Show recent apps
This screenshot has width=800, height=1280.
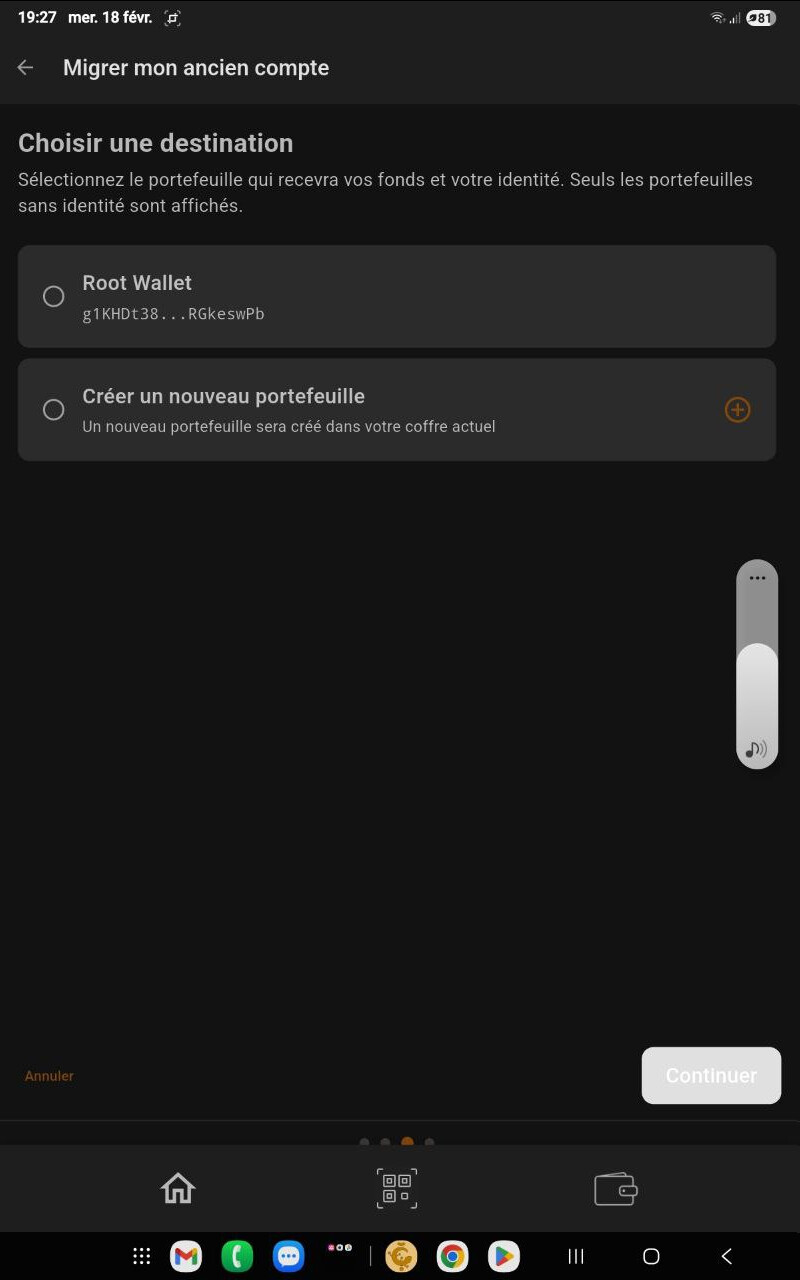576,1256
